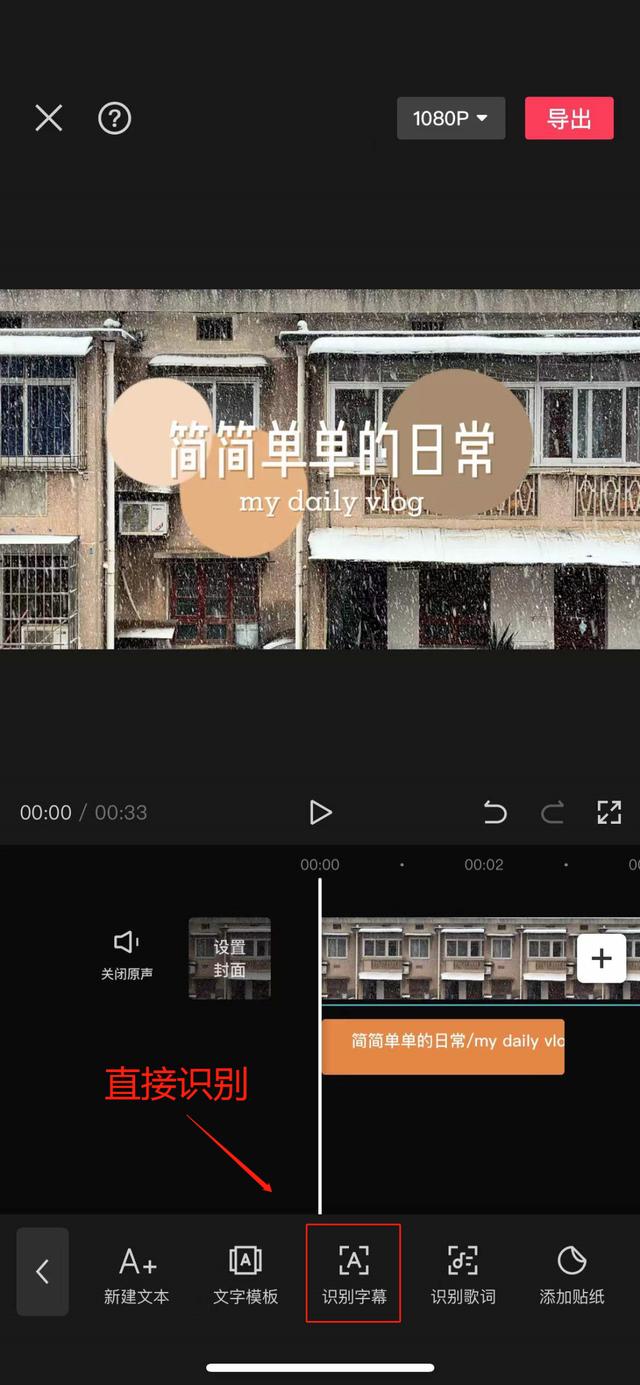This screenshot has height=1385, width=640.
Task: Open 设置封面 cover settings
Action: click(x=230, y=958)
